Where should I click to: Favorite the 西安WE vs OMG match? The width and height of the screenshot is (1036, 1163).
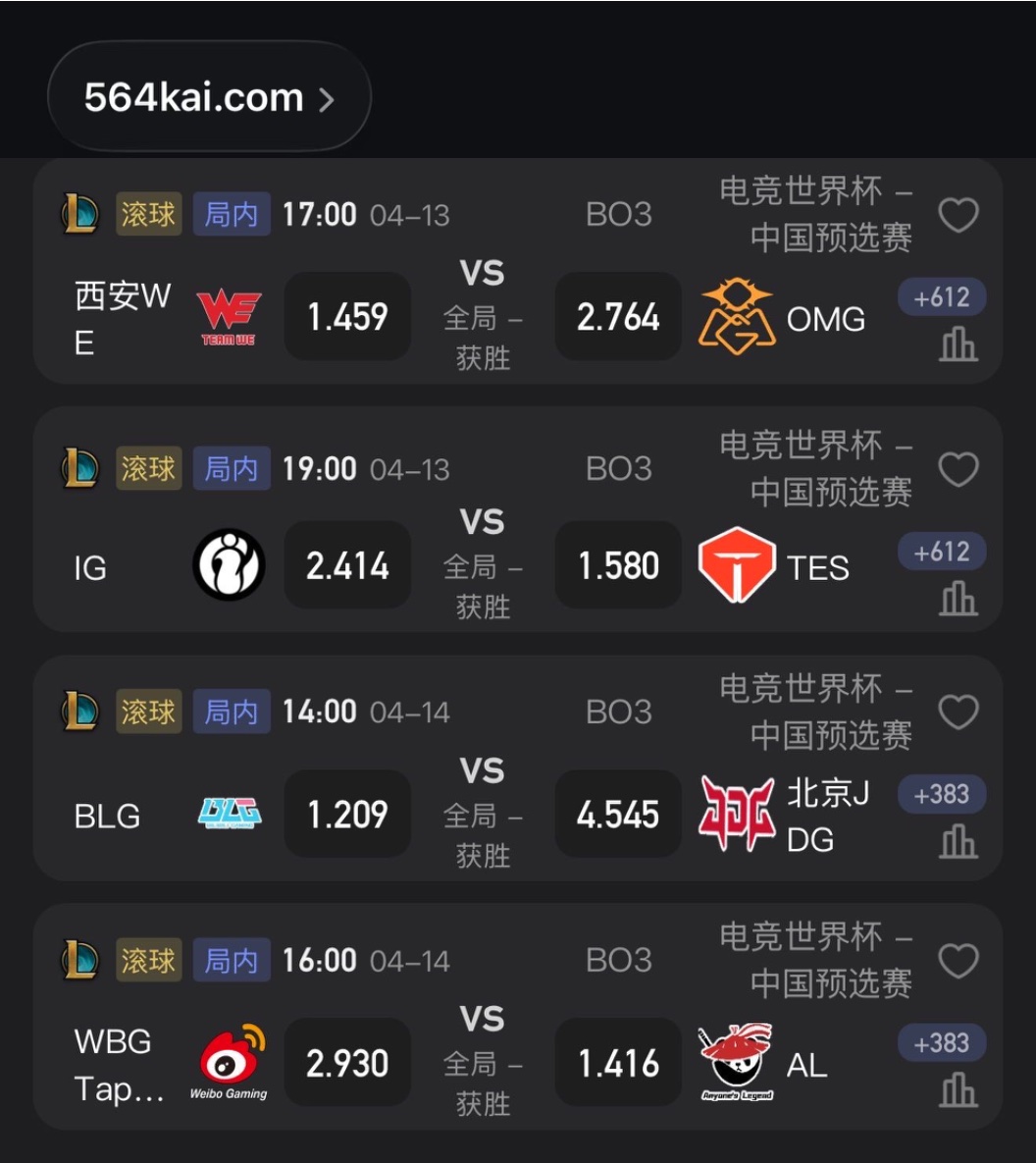(x=958, y=214)
